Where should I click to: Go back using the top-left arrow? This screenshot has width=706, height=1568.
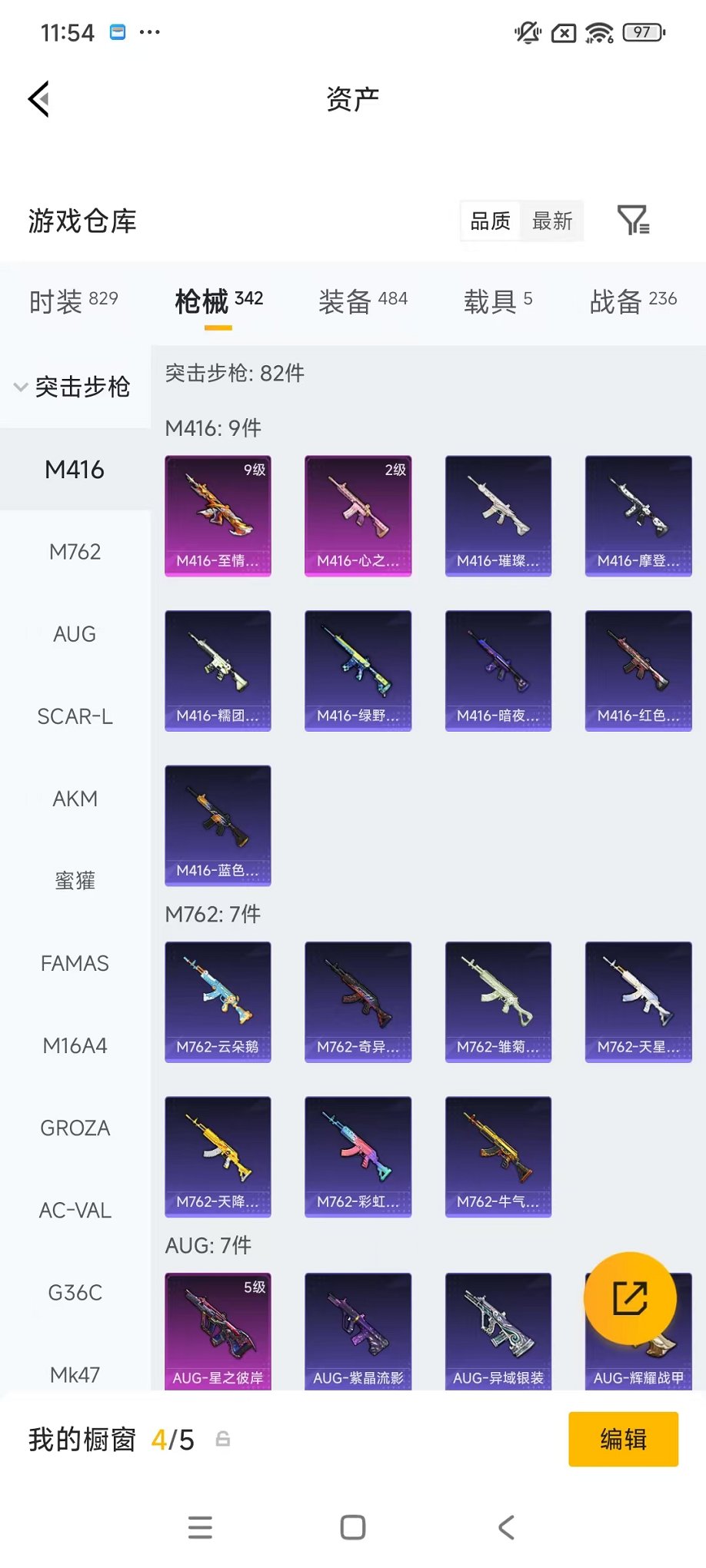tap(39, 99)
